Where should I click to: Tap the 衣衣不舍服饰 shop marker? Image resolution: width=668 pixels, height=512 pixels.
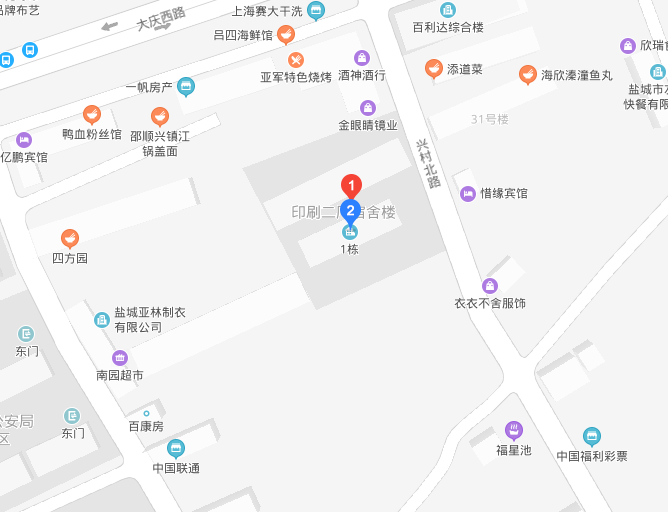click(489, 286)
